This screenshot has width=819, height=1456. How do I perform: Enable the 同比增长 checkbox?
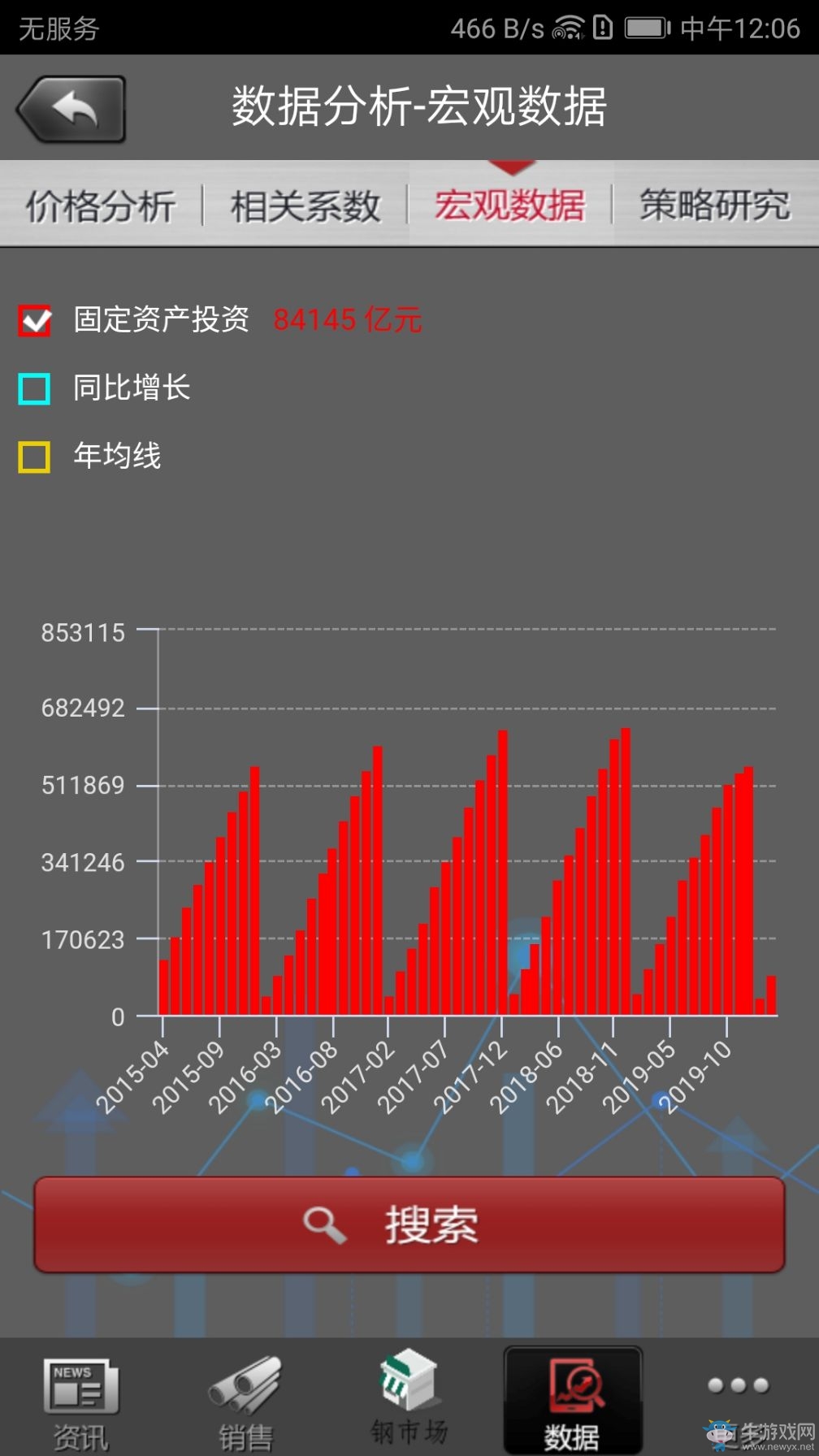coord(35,388)
